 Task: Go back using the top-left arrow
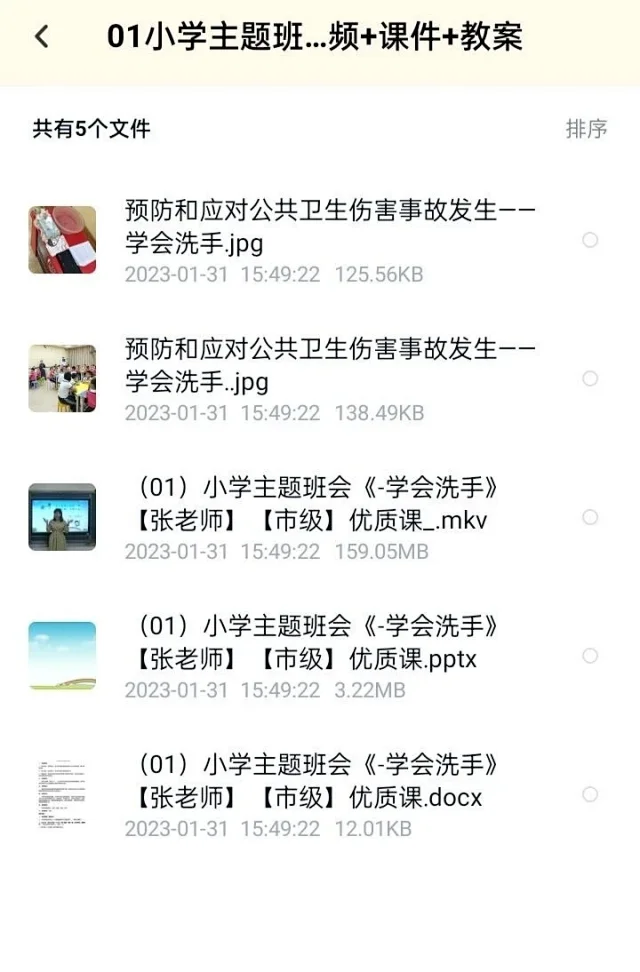click(41, 38)
